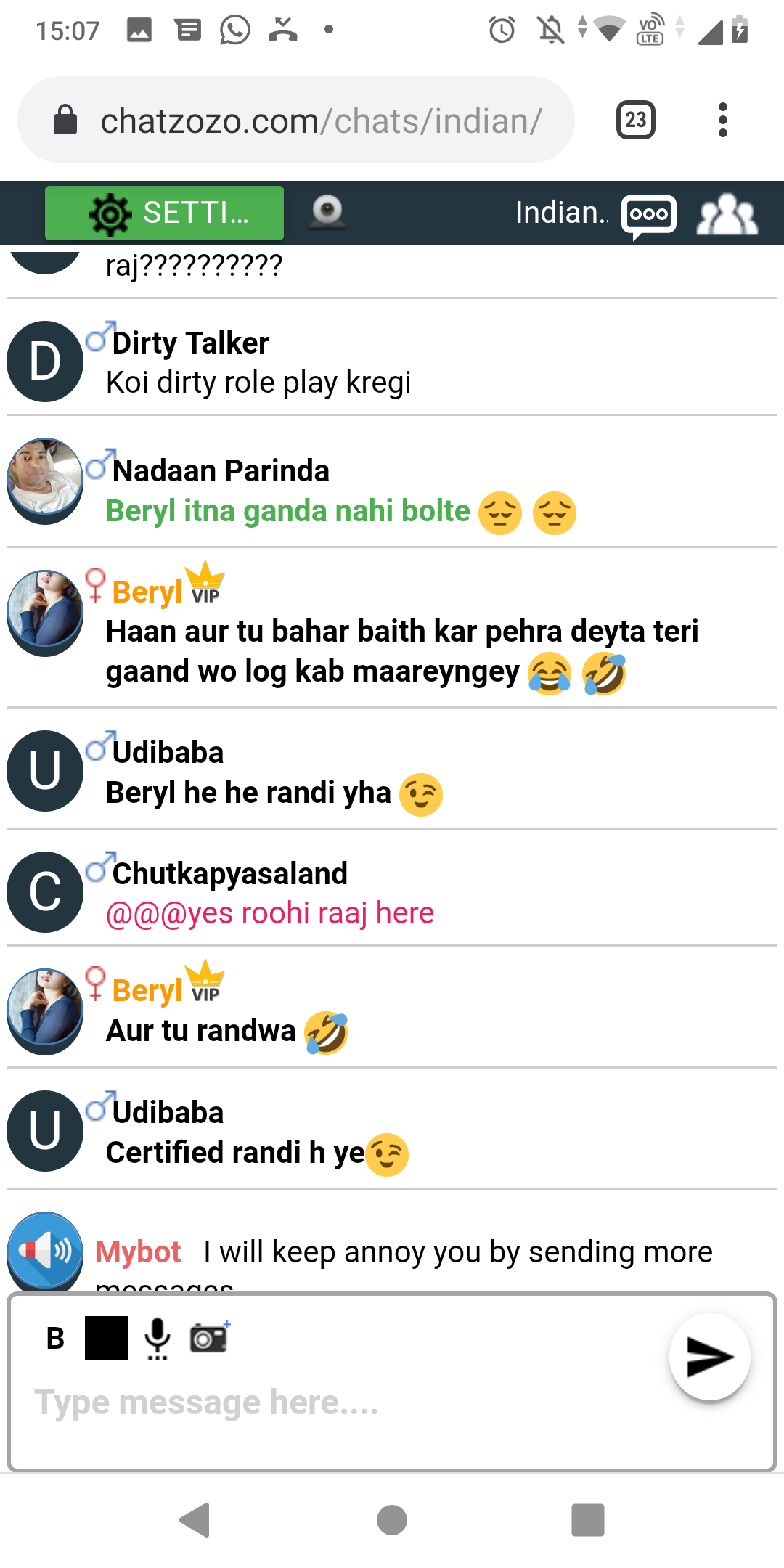
Task: Attach a photo with camera icon
Action: pos(209,1338)
